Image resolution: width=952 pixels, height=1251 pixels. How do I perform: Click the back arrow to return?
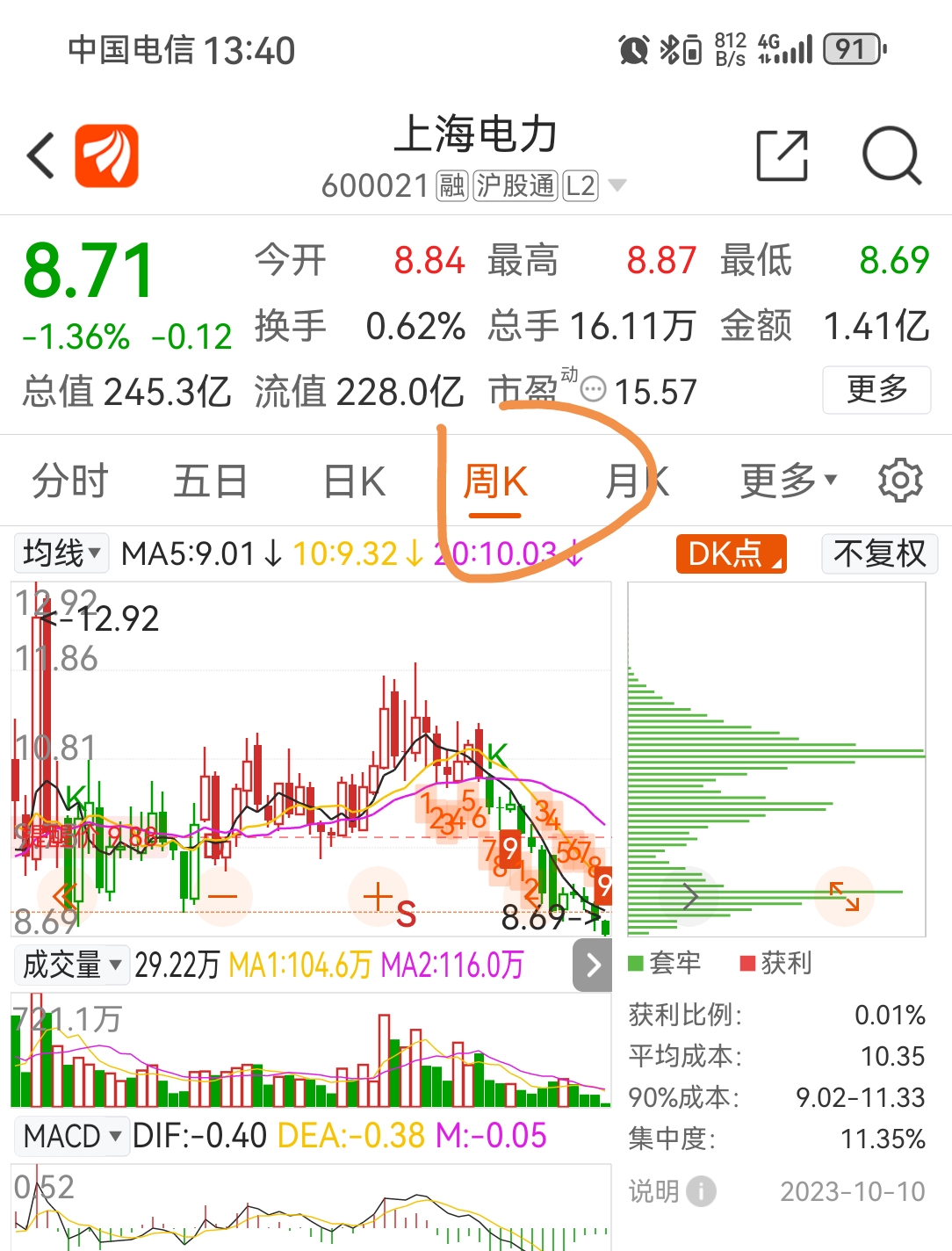pos(39,154)
